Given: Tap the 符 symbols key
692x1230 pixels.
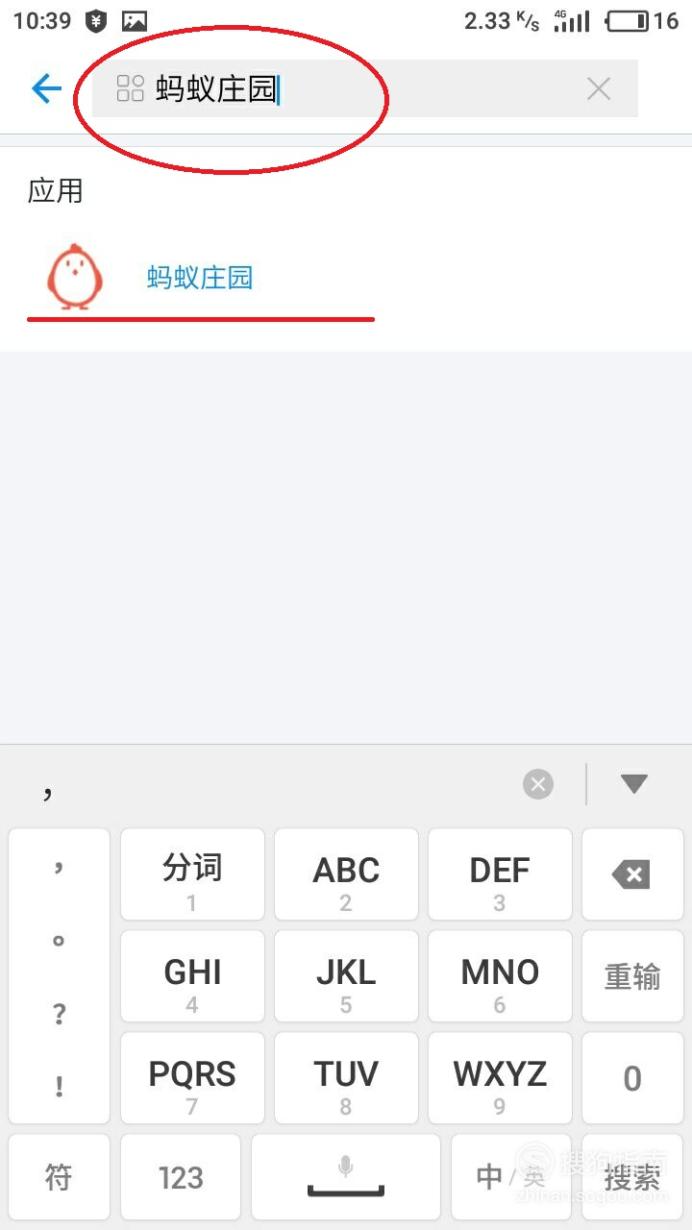Looking at the screenshot, I should tap(59, 1178).
